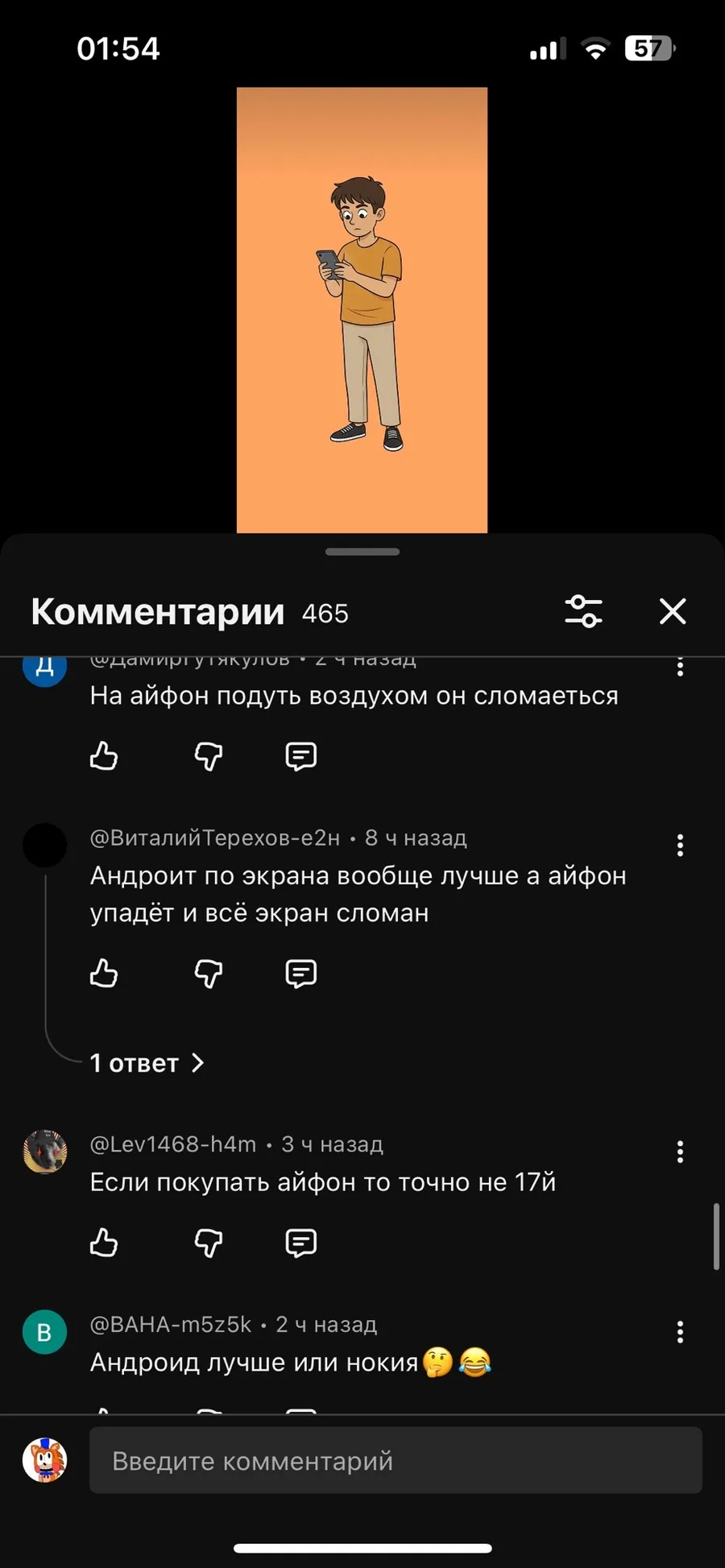This screenshot has height=1568, width=725.
Task: Like the comment about blowing air on iPhone
Action: [104, 756]
